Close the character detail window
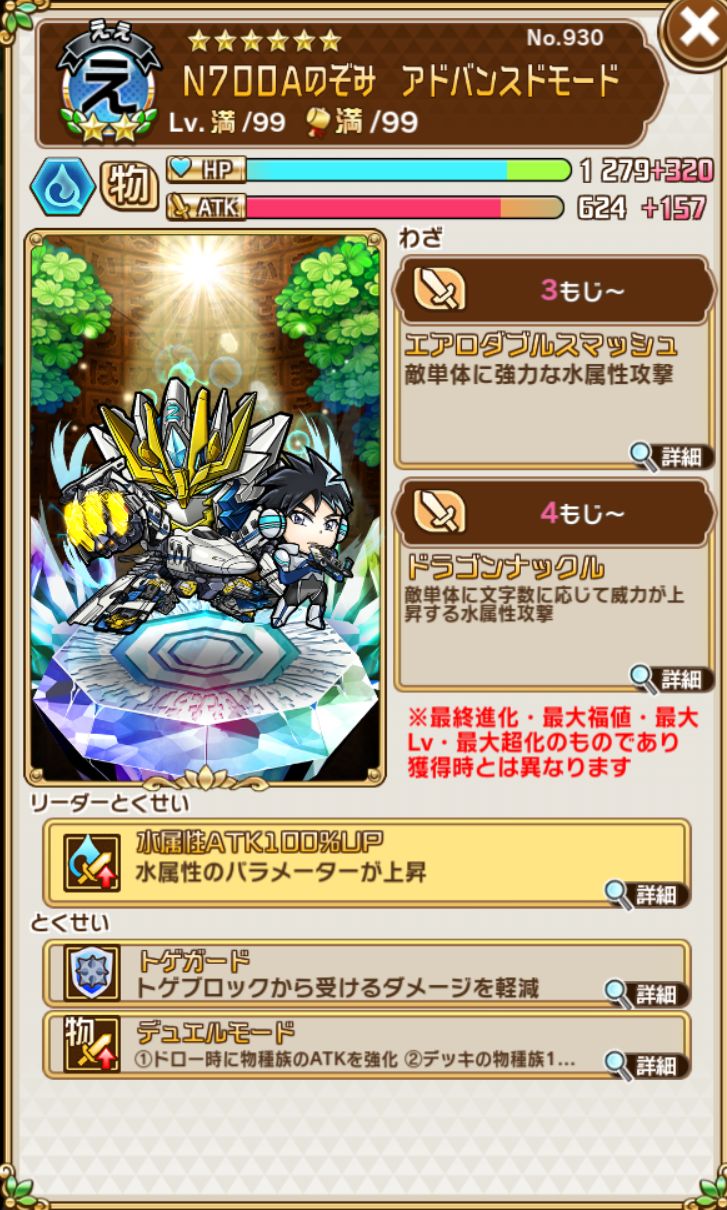 point(696,31)
